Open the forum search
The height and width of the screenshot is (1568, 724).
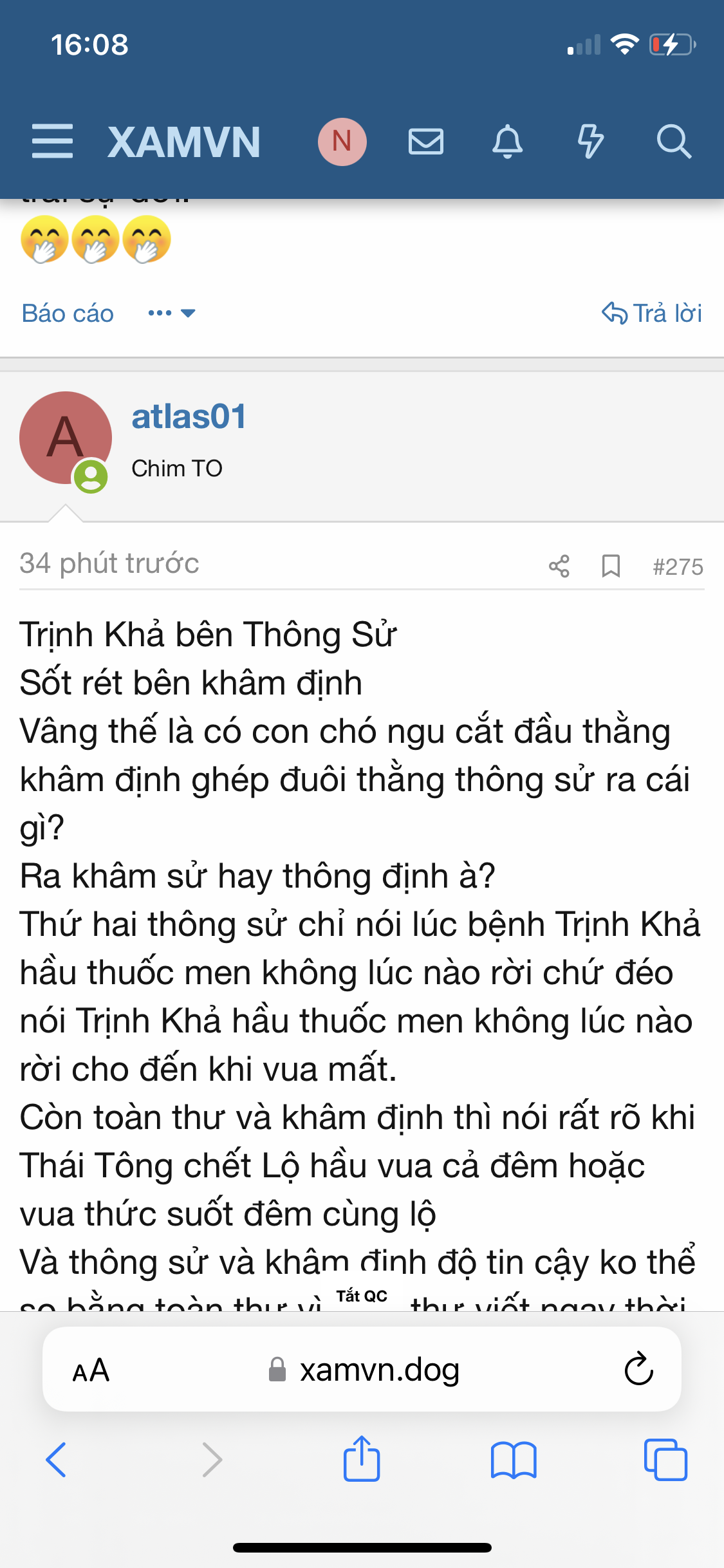673,142
